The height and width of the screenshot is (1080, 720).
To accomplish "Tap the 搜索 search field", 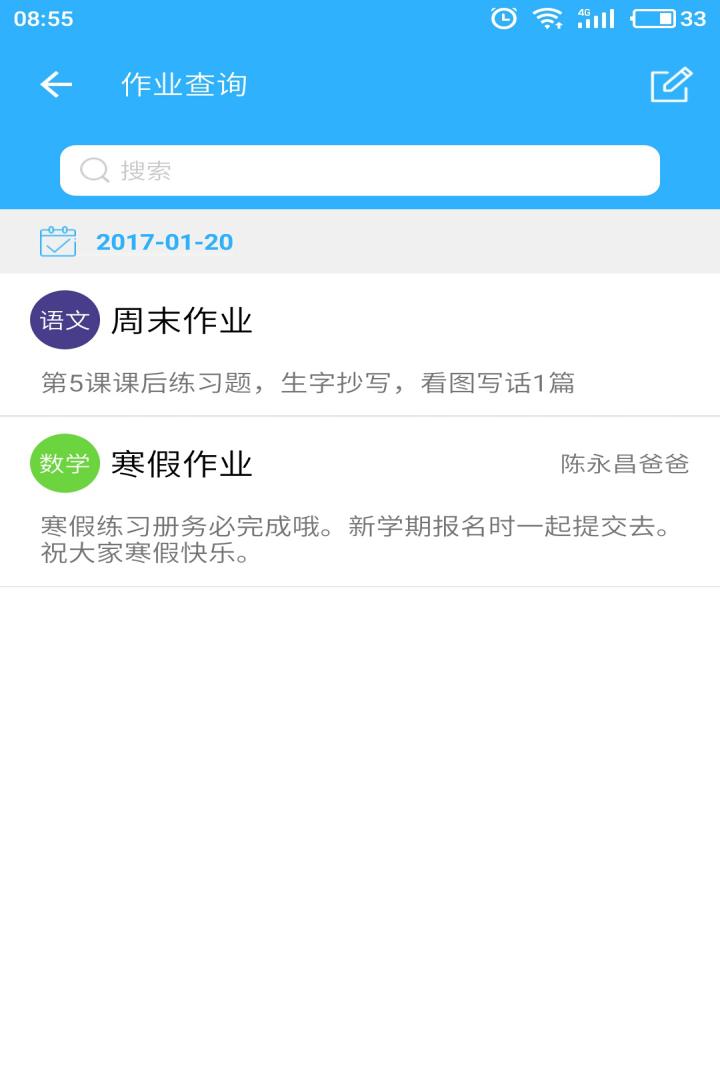I will click(x=360, y=171).
